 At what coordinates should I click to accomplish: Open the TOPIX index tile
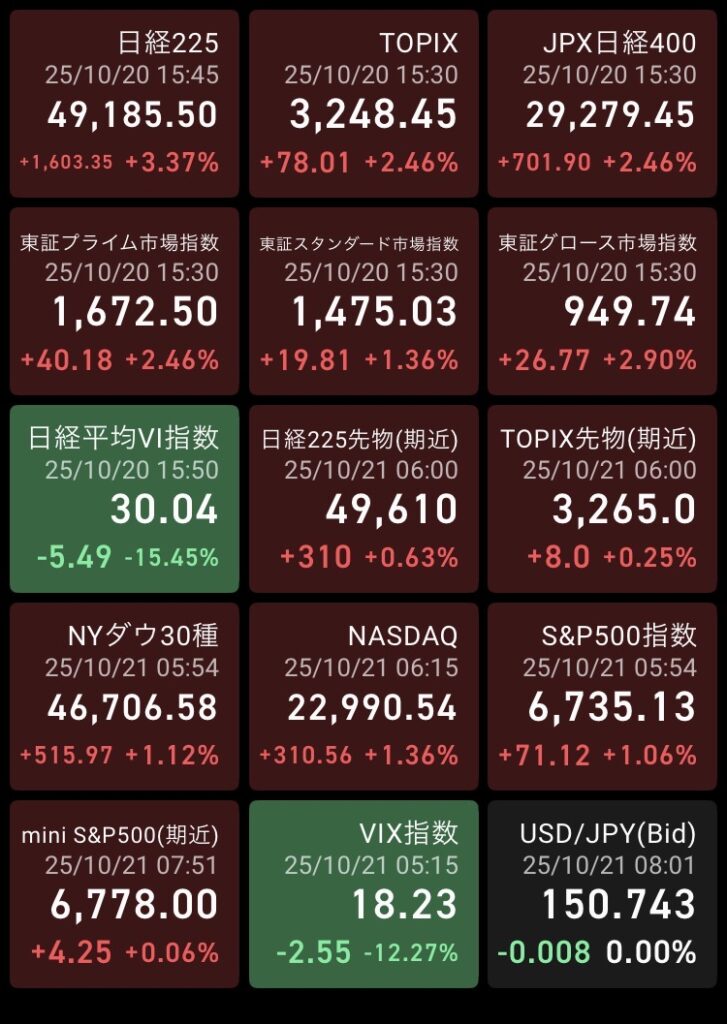click(x=364, y=103)
